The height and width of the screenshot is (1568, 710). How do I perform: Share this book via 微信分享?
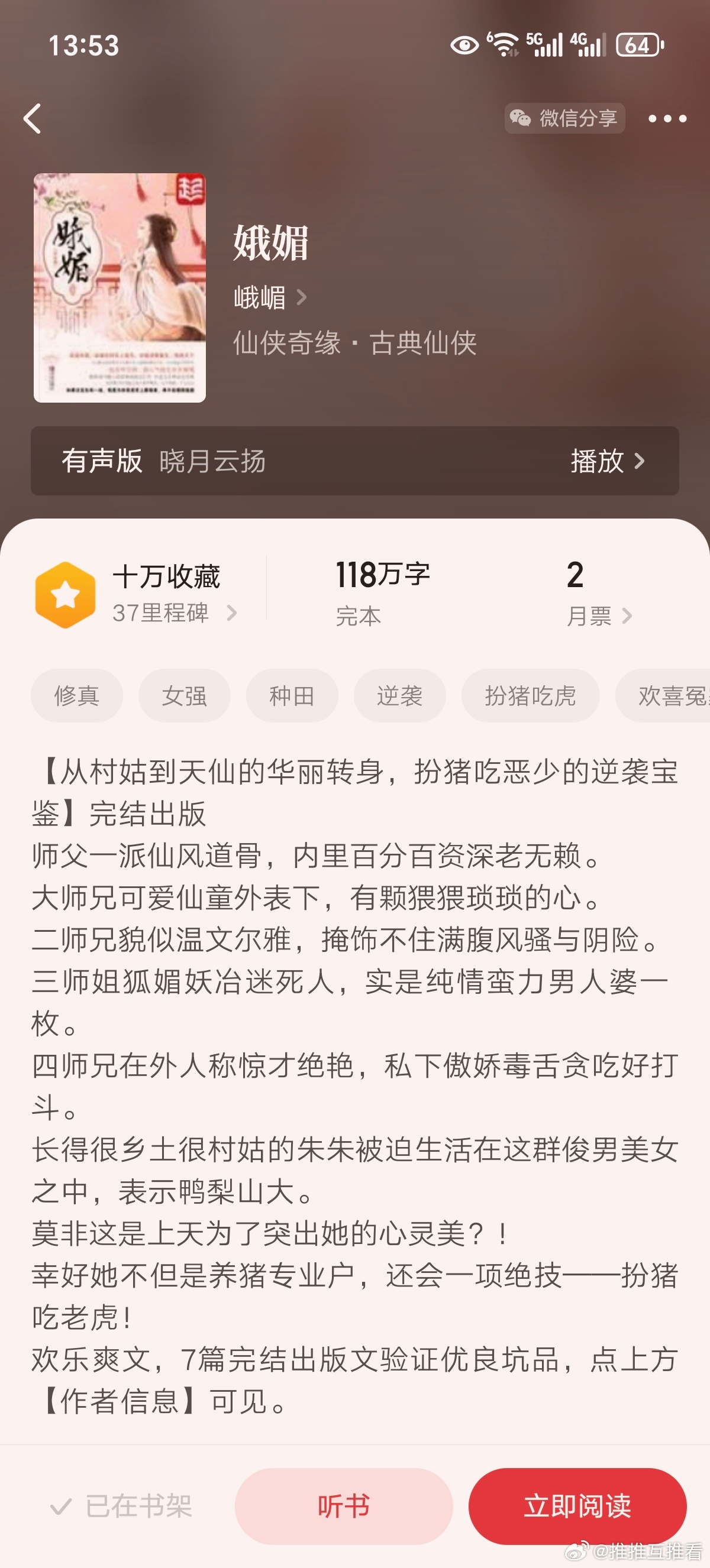[x=564, y=118]
